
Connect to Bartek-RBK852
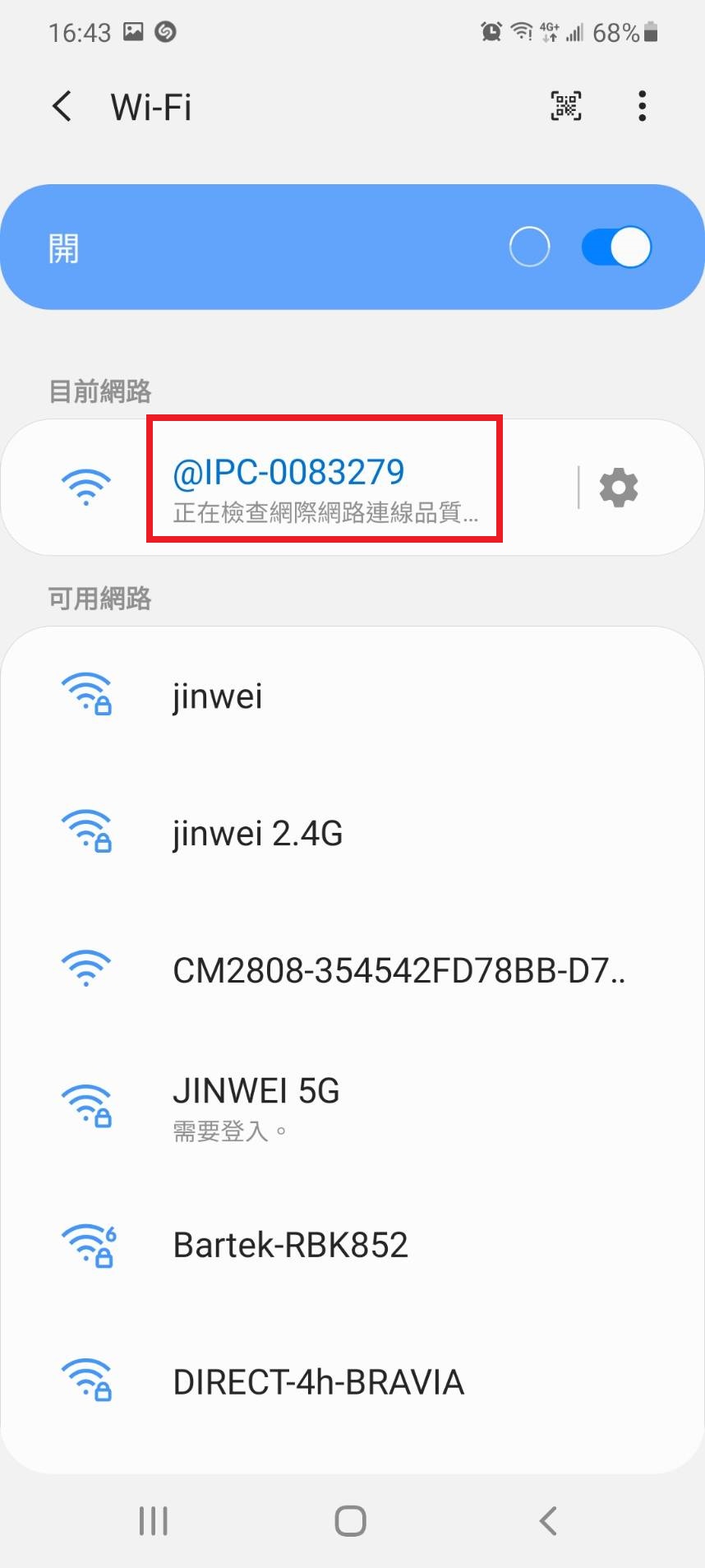point(352,1245)
